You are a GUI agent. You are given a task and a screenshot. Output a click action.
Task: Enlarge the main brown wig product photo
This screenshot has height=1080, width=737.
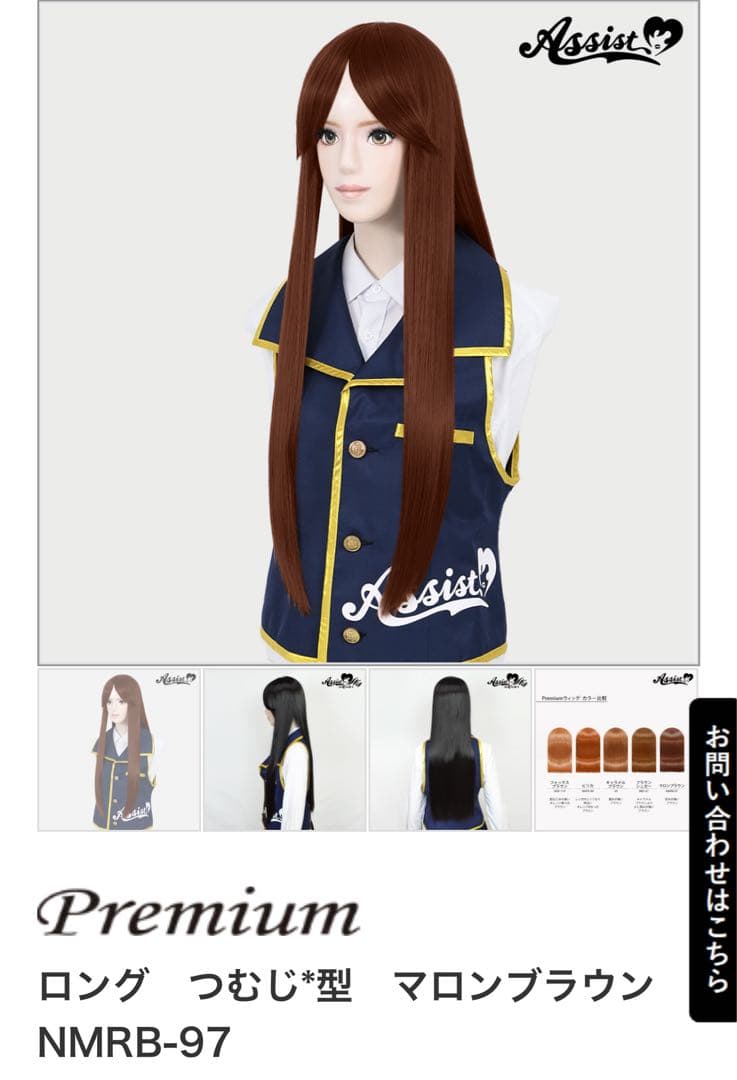click(x=368, y=333)
